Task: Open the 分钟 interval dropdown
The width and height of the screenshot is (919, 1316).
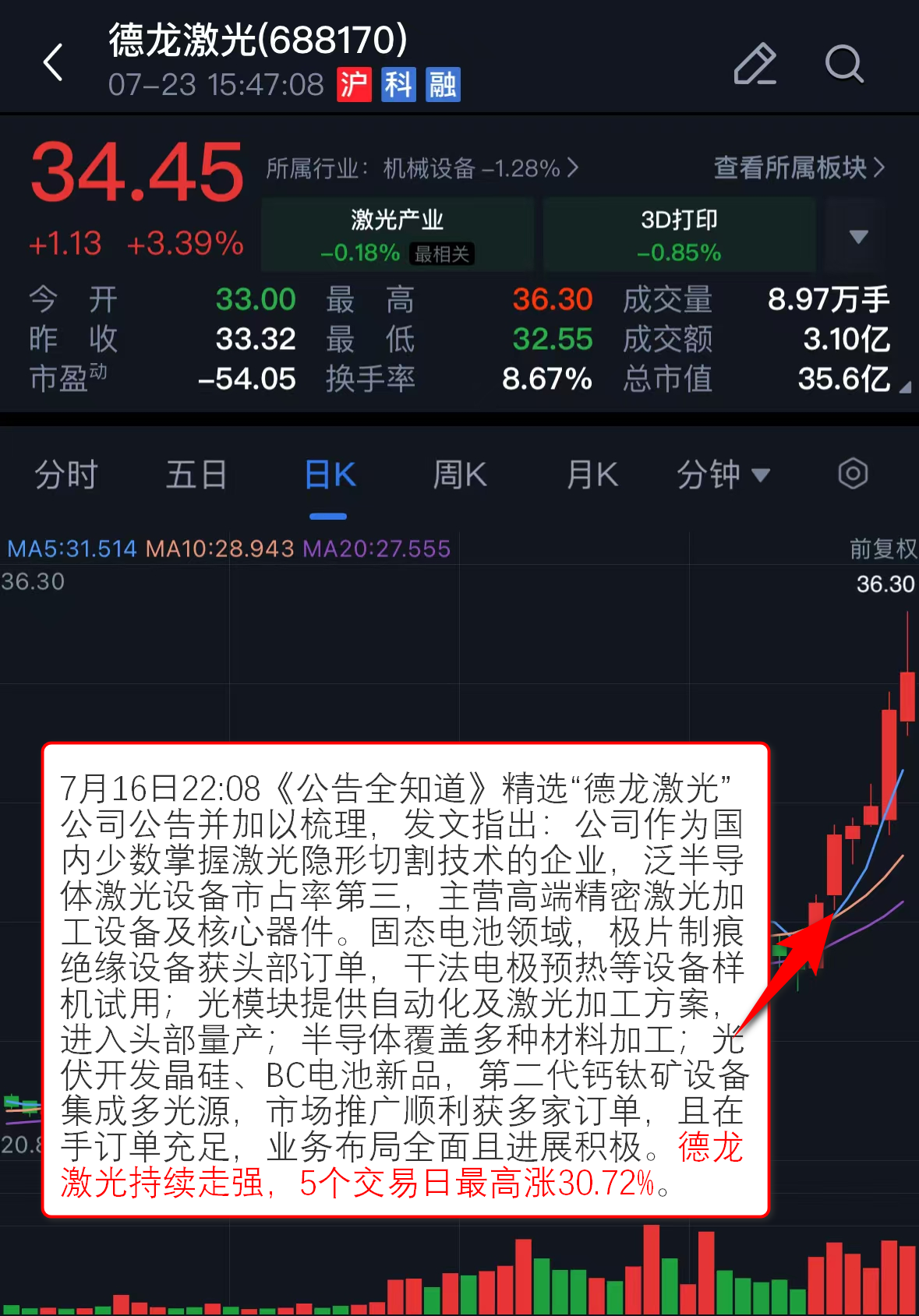Action: (723, 475)
